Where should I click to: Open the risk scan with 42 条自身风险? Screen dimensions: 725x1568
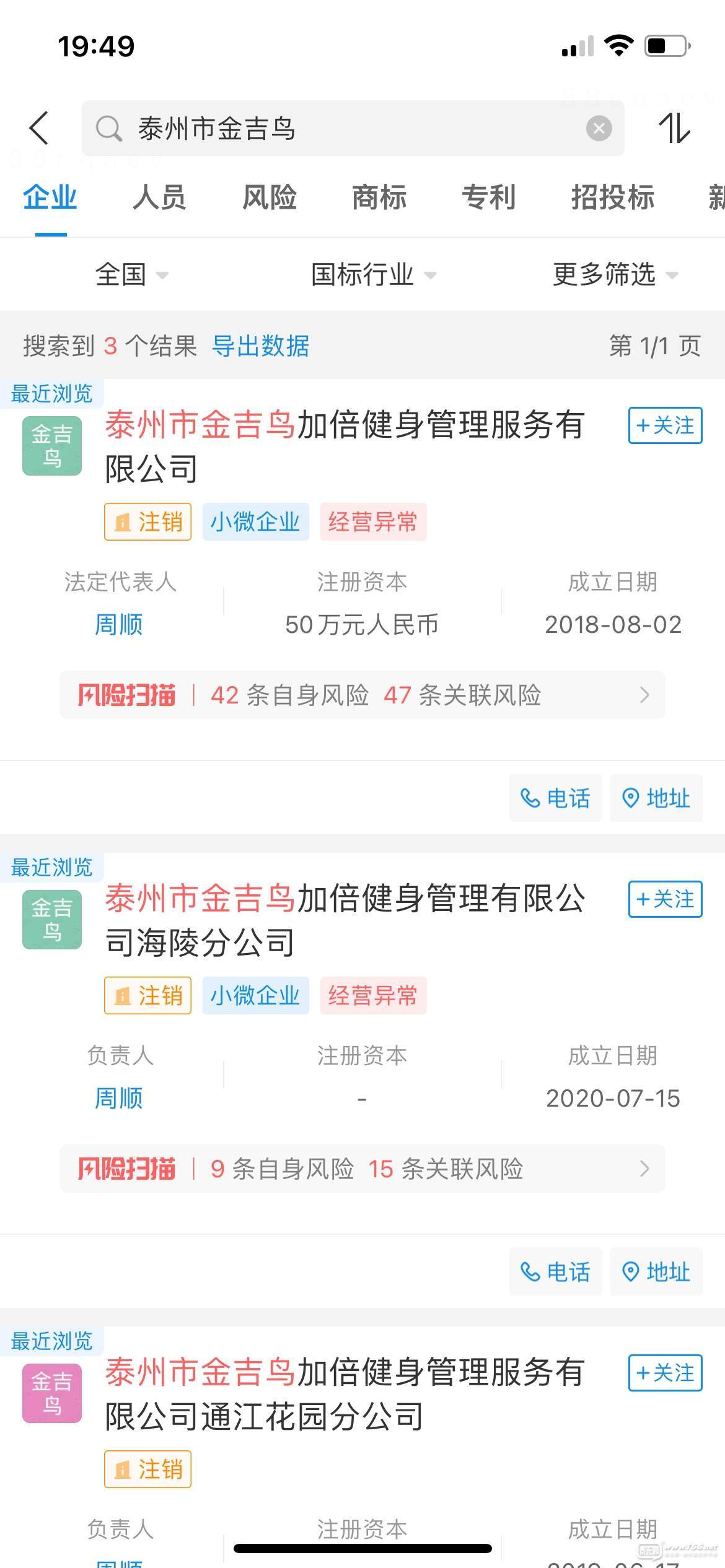[x=362, y=695]
